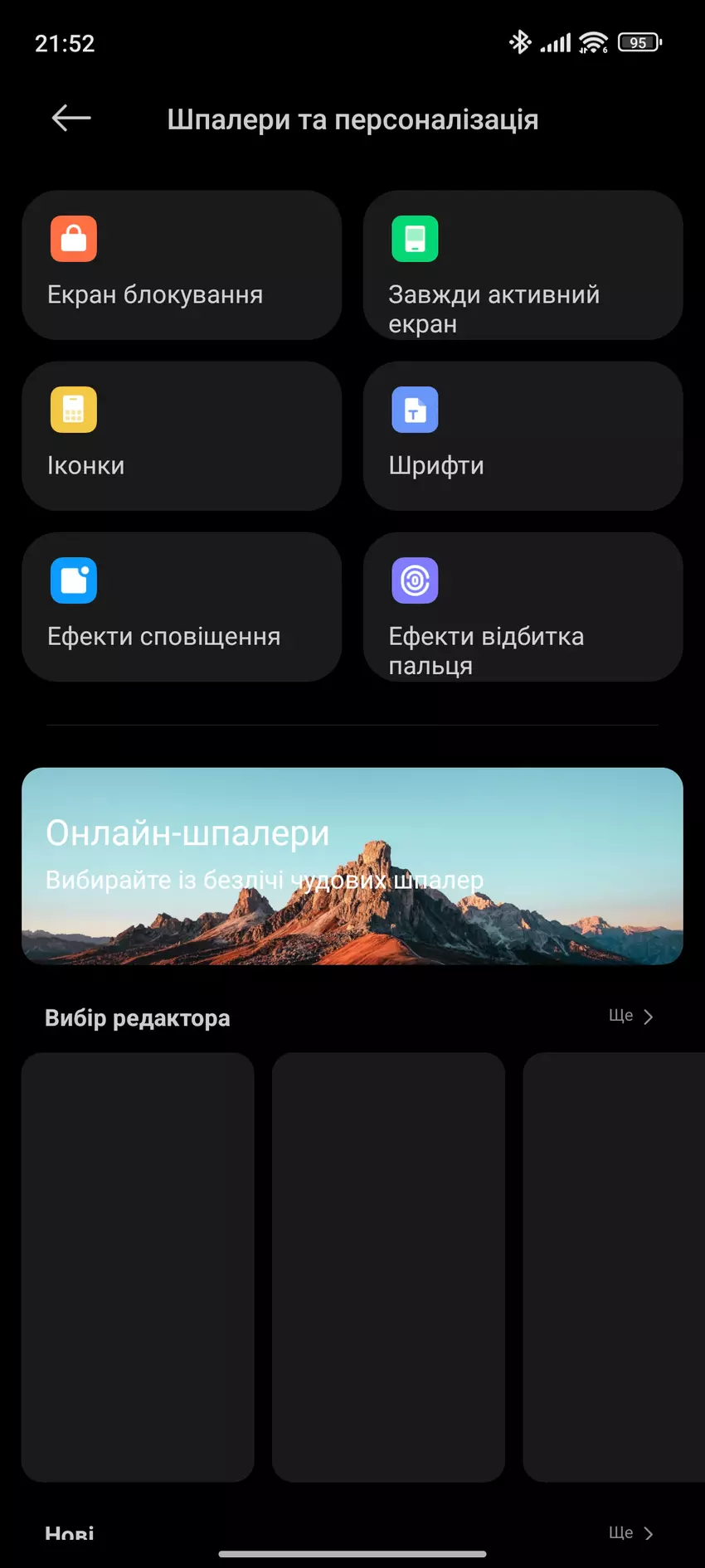Select Ефекти сповіщення notification effects

point(182,607)
